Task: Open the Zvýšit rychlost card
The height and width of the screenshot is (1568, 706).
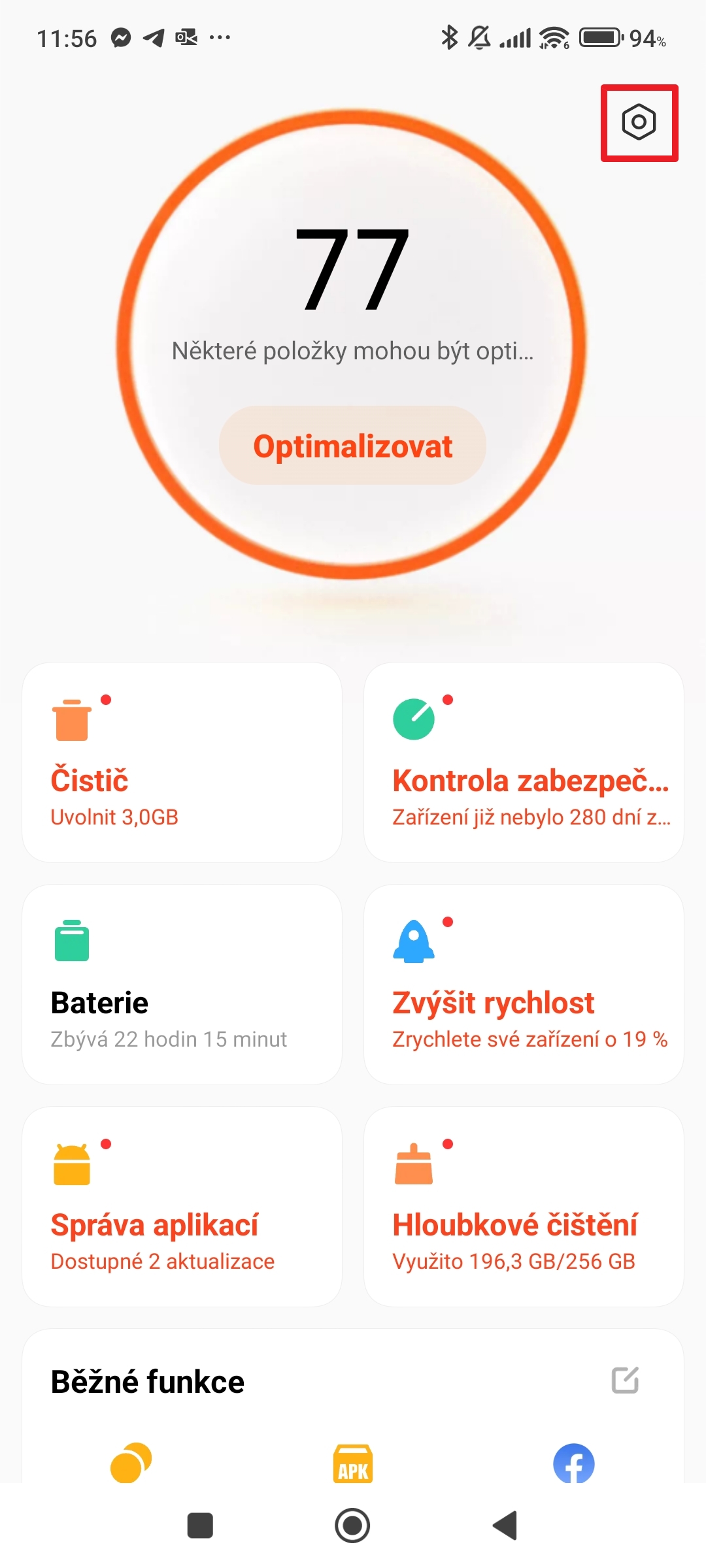Action: [x=524, y=985]
